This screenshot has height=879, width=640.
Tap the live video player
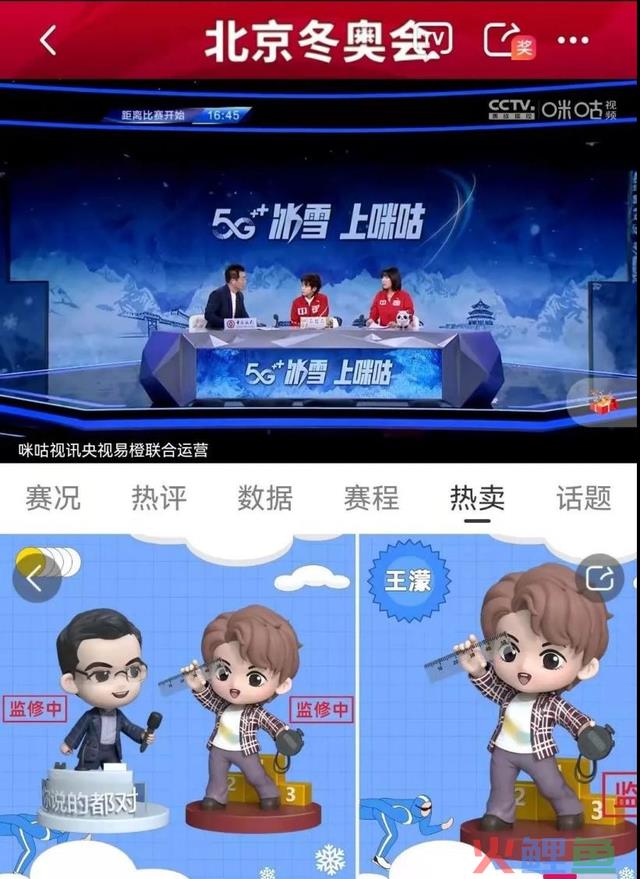coord(320,270)
